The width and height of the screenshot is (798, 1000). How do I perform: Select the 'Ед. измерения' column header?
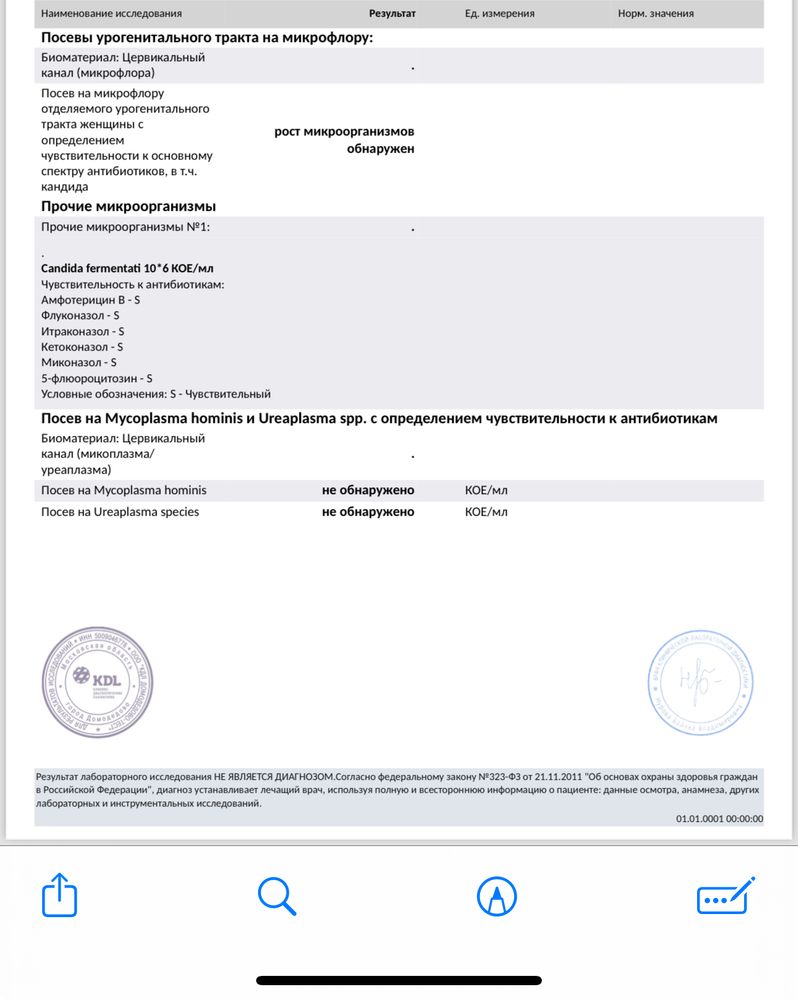tap(498, 13)
